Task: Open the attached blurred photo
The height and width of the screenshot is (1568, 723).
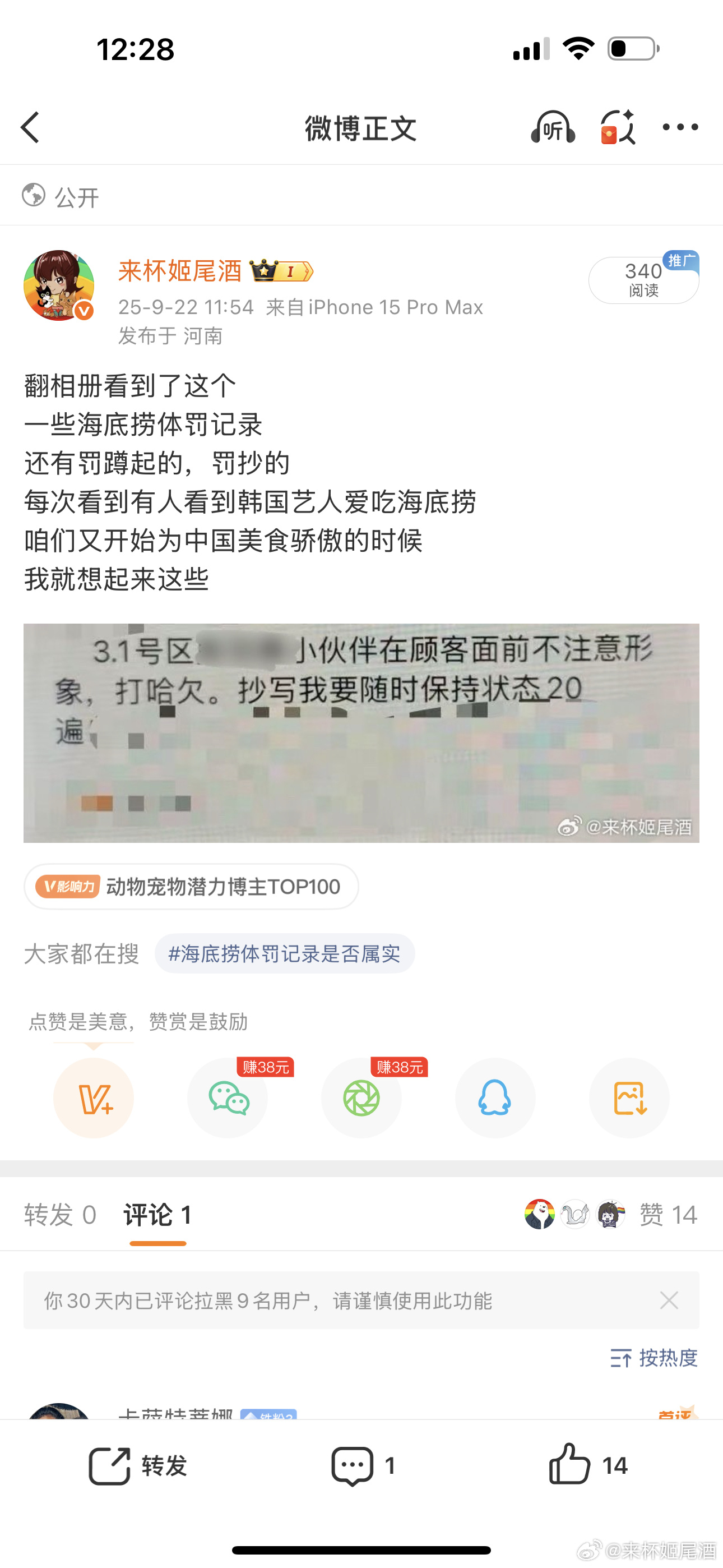Action: pos(361,732)
